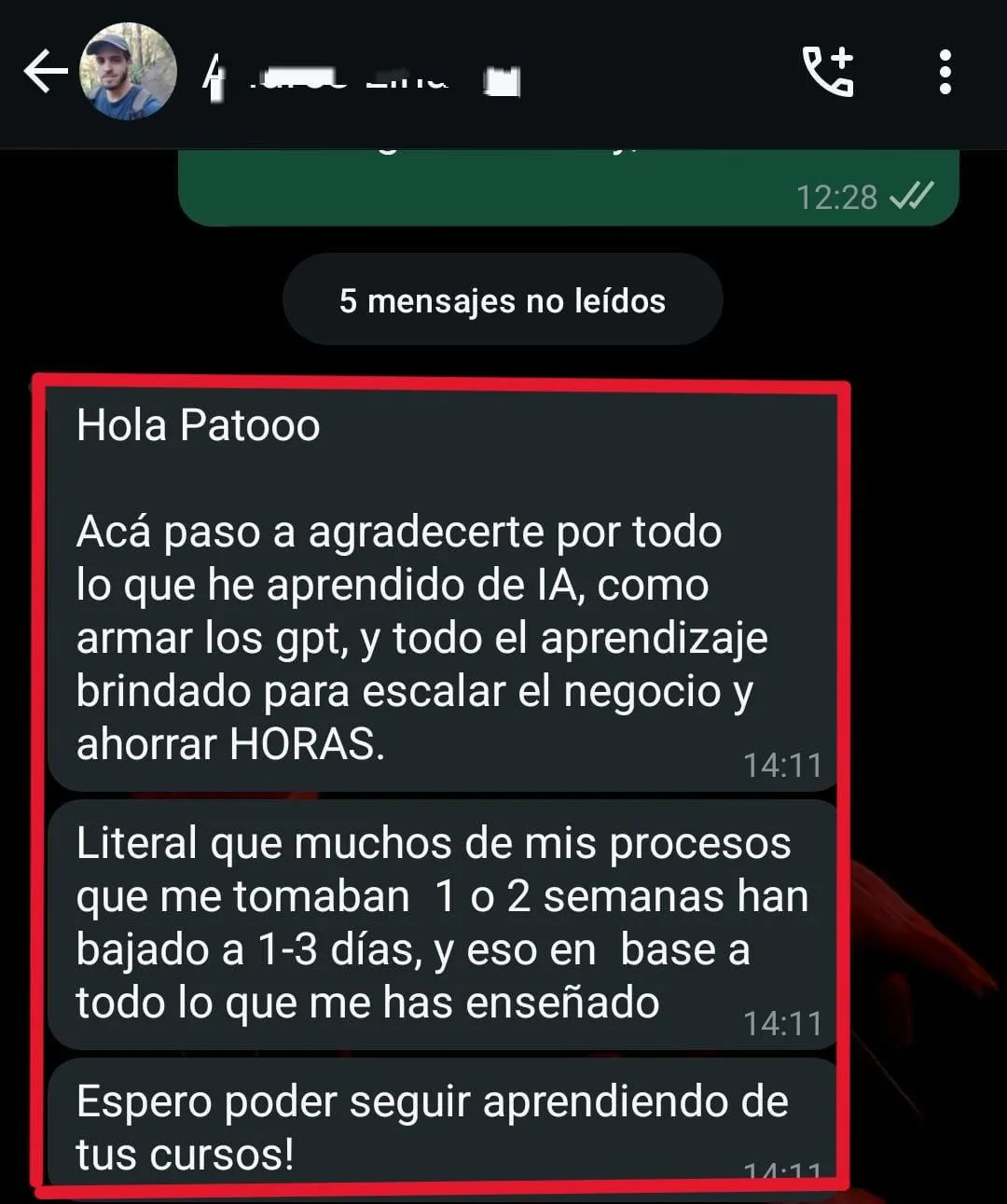Viewport: 1007px width, 1204px height.
Task: Start a call with this contact
Action: click(x=828, y=73)
